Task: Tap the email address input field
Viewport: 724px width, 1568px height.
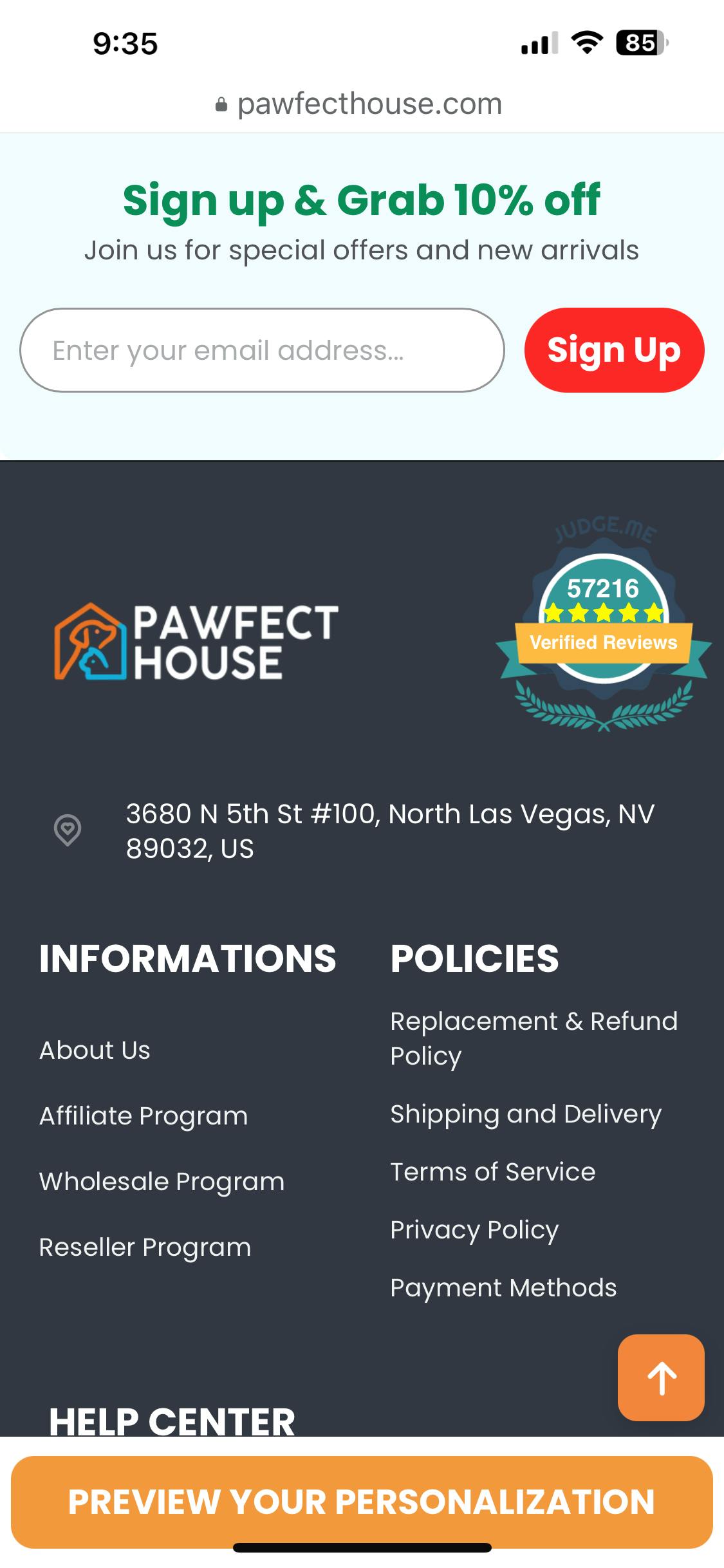Action: [262, 350]
